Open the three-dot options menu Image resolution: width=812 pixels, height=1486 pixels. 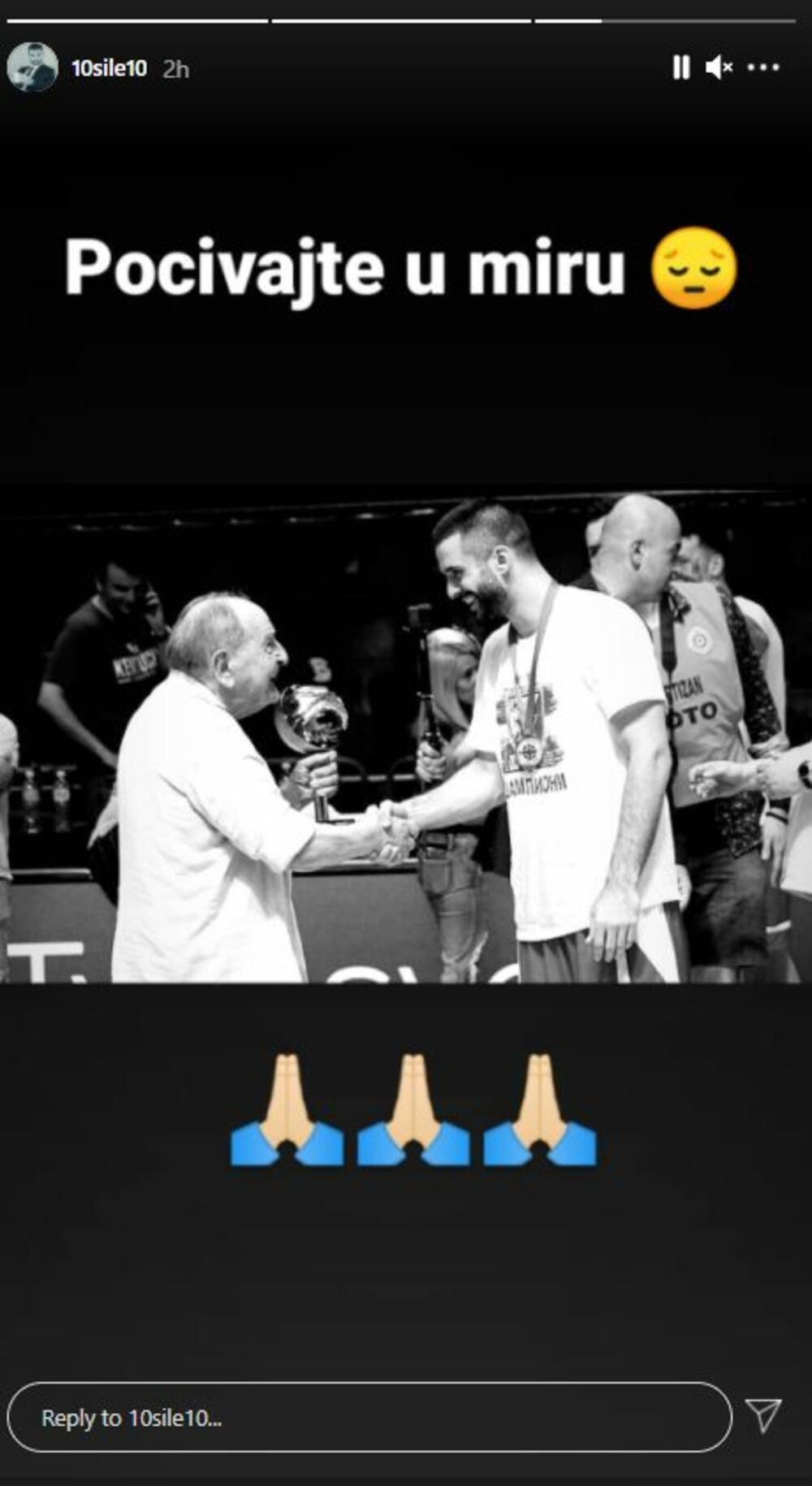pyautogui.click(x=763, y=67)
